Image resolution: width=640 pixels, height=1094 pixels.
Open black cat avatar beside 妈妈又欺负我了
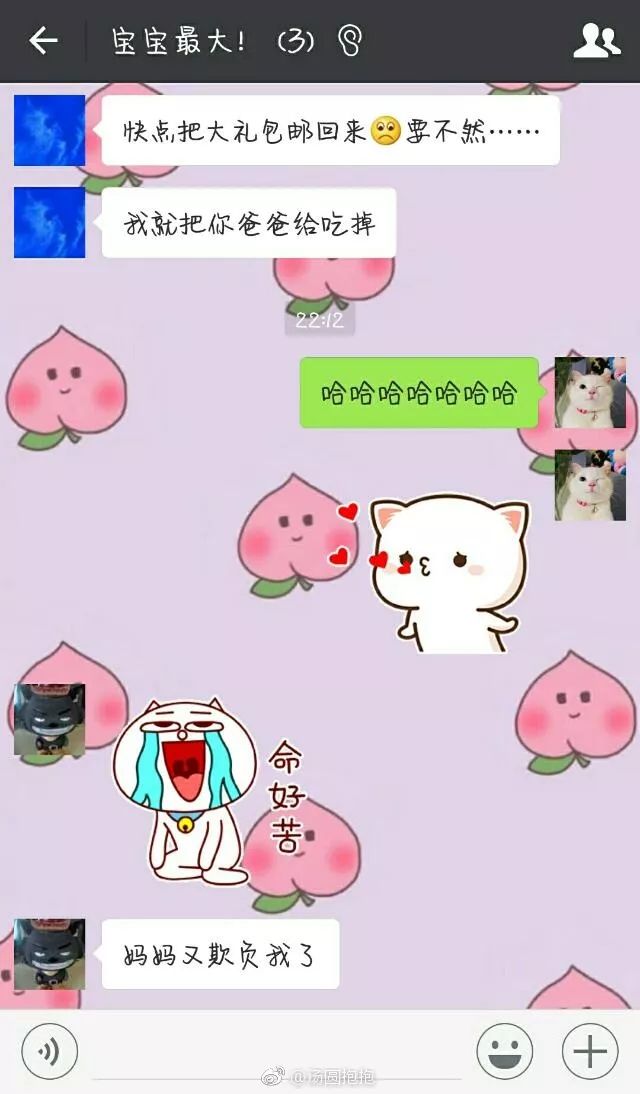coord(49,954)
